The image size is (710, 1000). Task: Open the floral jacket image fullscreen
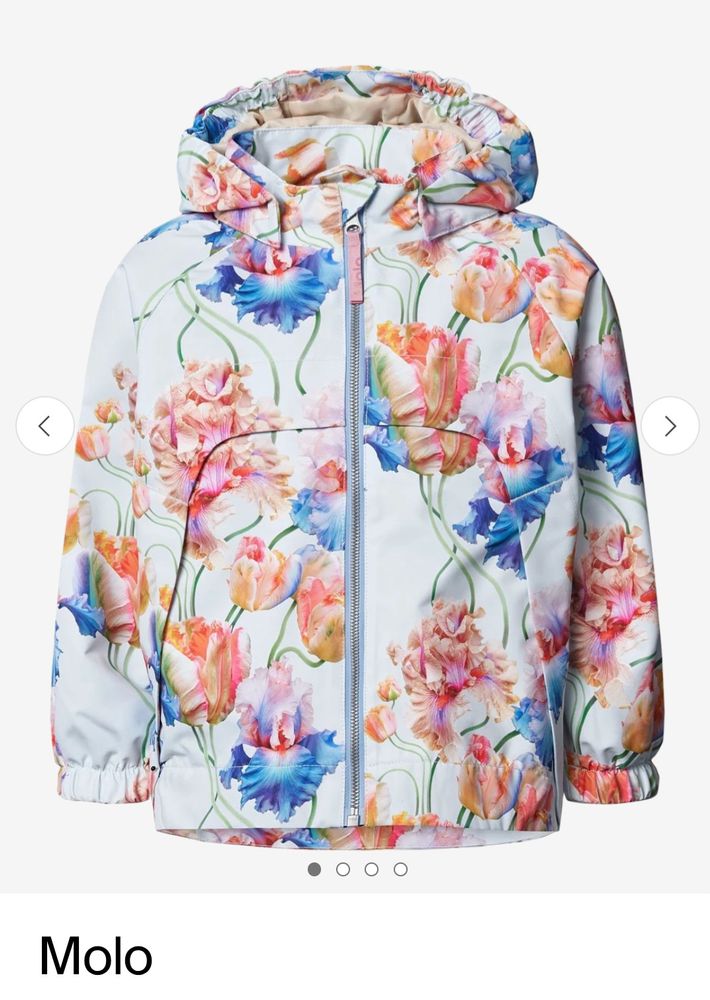[x=355, y=450]
